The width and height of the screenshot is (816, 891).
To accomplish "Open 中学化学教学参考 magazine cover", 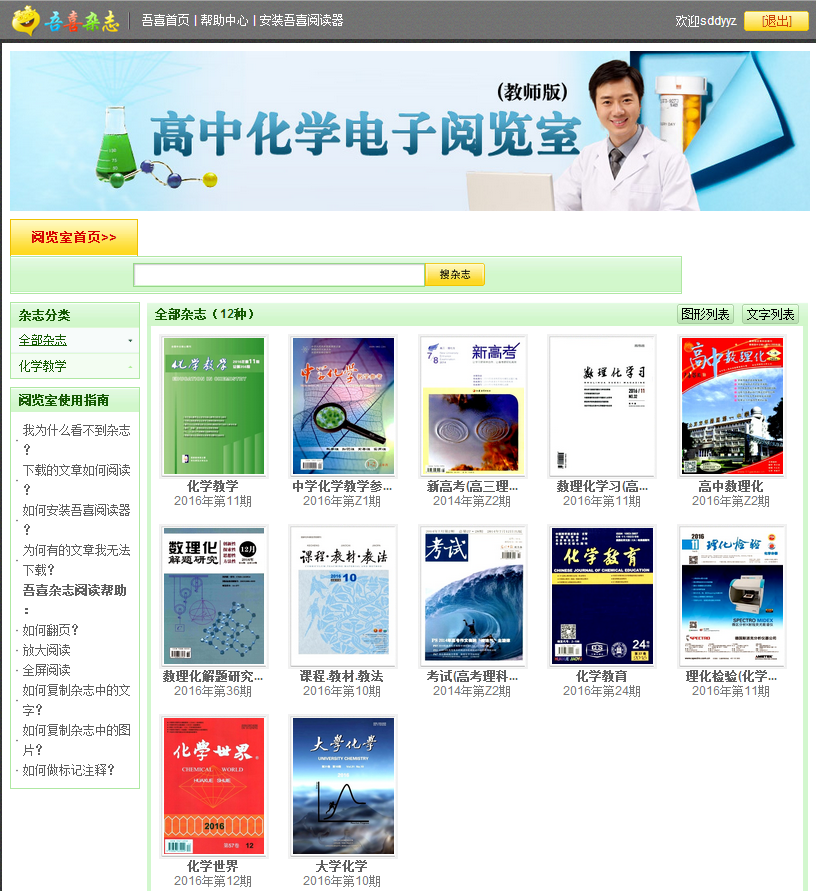I will click(343, 405).
